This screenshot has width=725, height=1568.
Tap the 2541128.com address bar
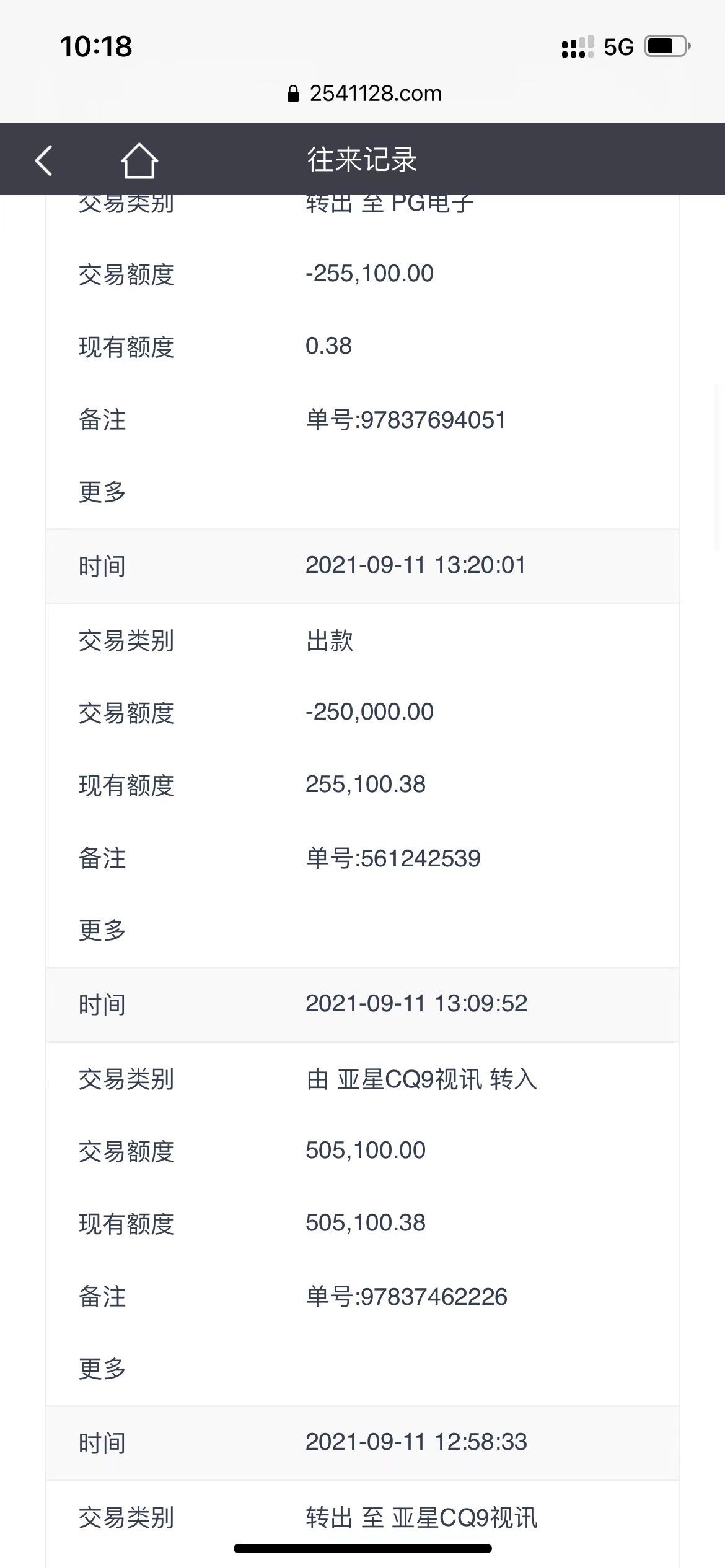coord(364,94)
